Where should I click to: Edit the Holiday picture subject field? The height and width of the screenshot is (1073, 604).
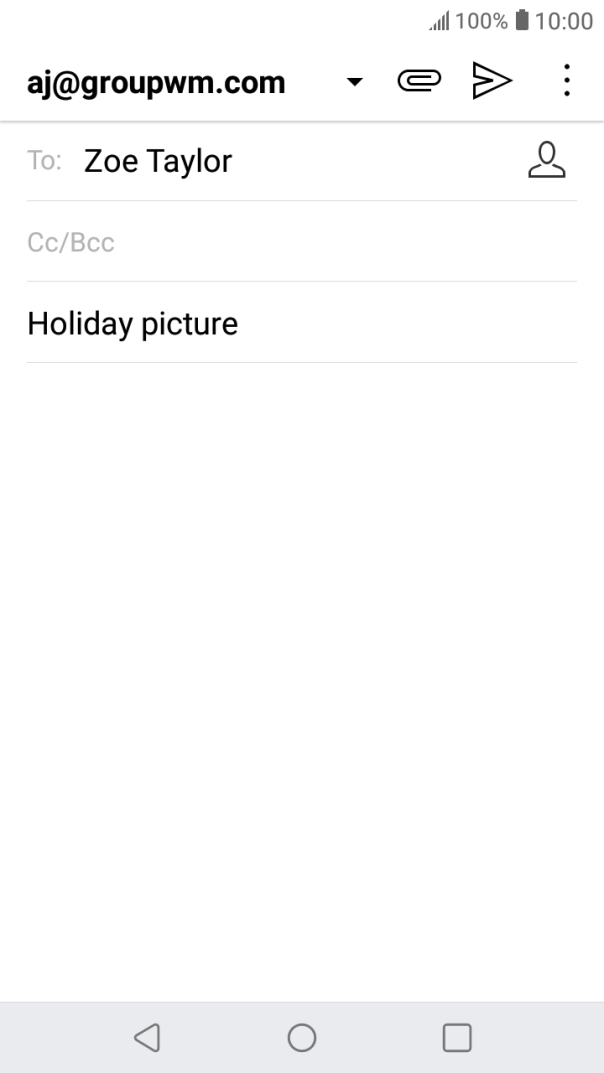point(302,323)
